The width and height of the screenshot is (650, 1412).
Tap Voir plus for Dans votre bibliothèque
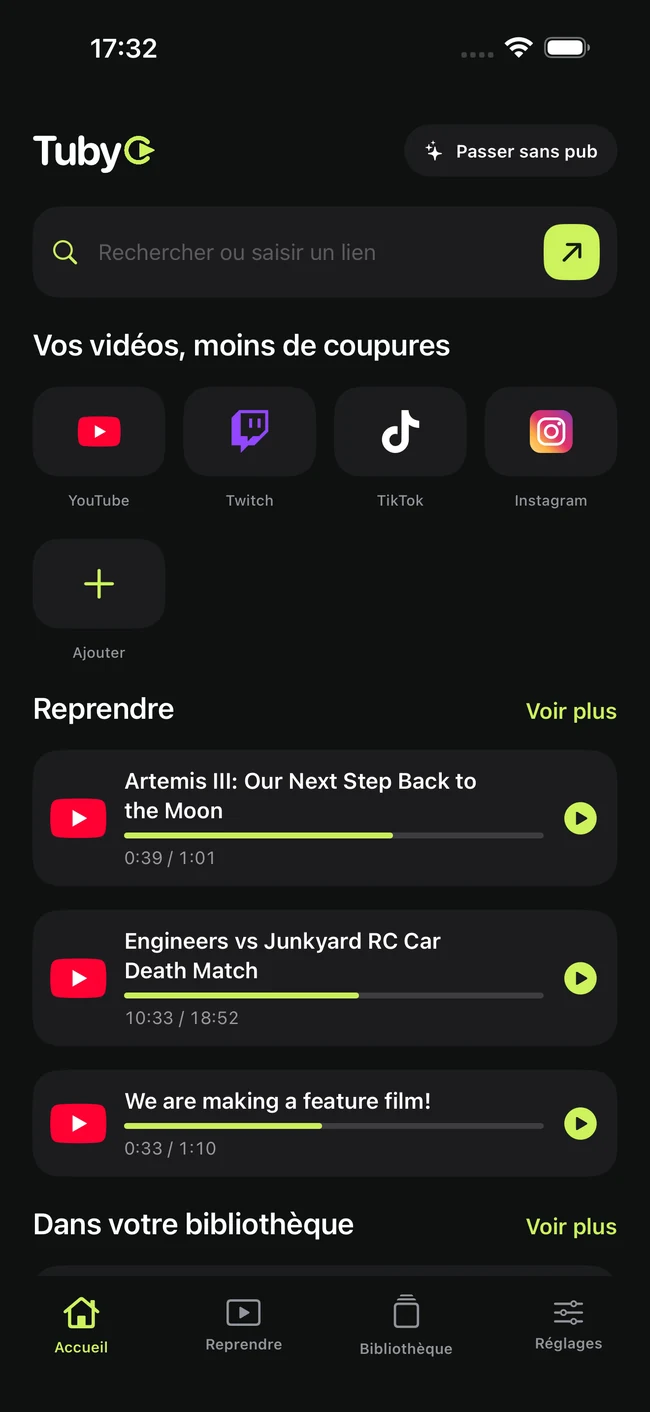[571, 1226]
